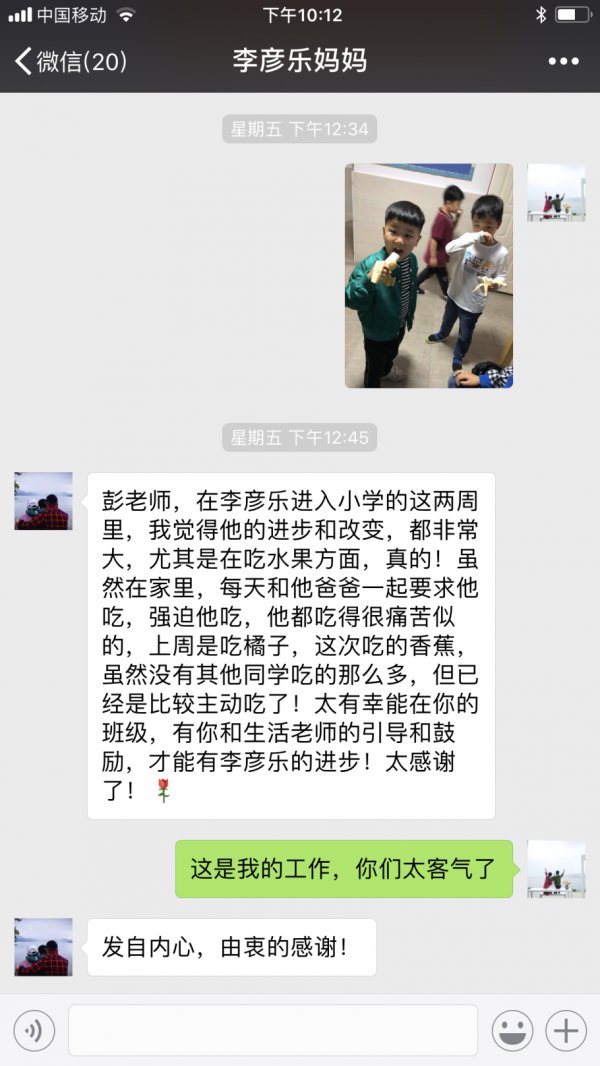The image size is (600, 1066).
Task: Tap the avatar beside 这是我的工作 reply
Action: (556, 868)
